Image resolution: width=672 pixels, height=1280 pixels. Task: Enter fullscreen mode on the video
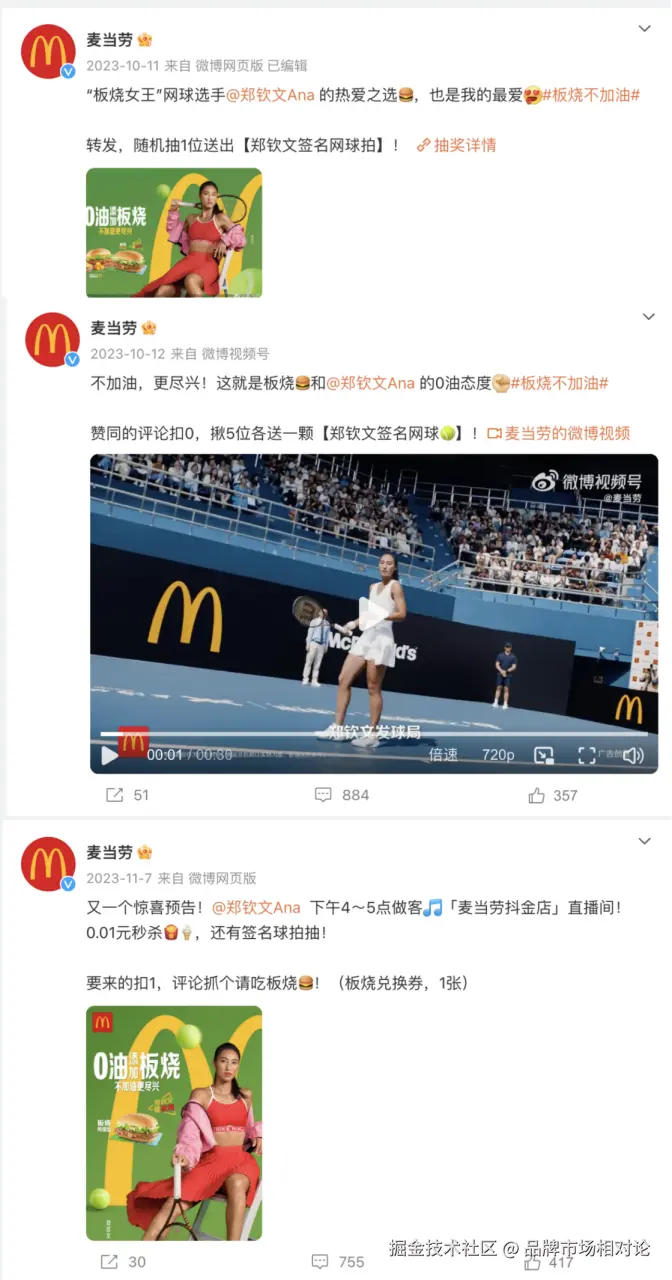587,755
